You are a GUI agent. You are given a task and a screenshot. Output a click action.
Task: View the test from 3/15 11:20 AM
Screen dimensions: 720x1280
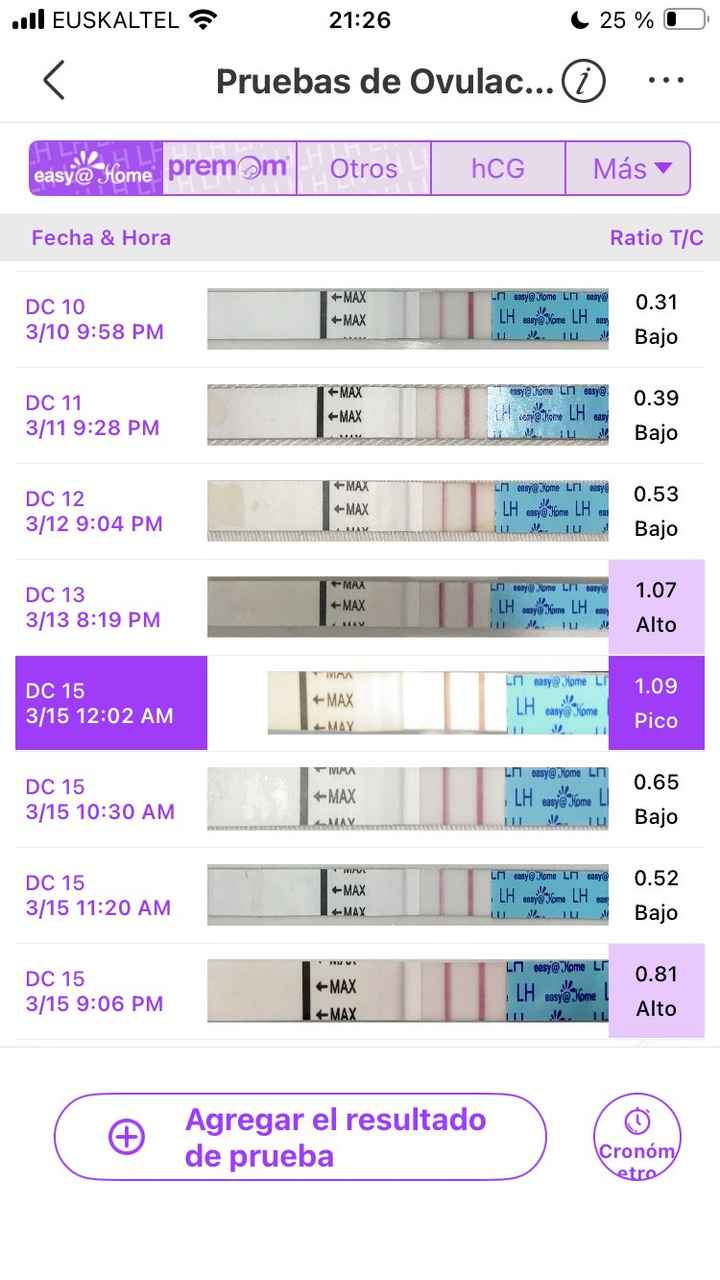click(x=360, y=895)
